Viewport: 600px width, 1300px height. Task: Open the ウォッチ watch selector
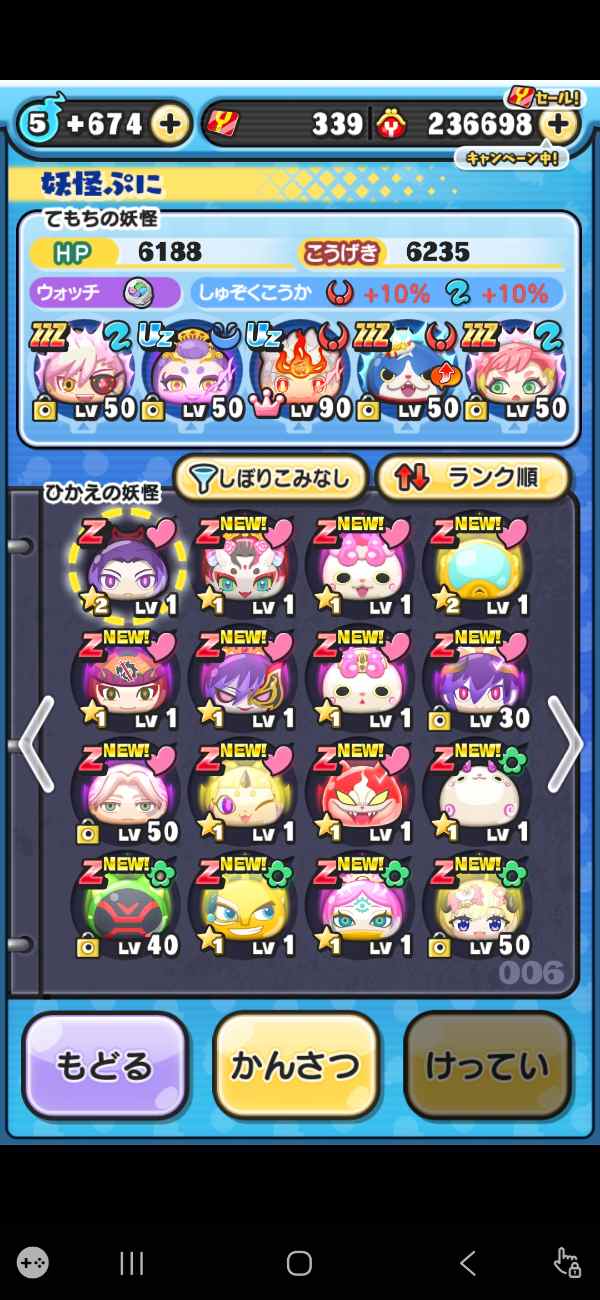coord(105,293)
